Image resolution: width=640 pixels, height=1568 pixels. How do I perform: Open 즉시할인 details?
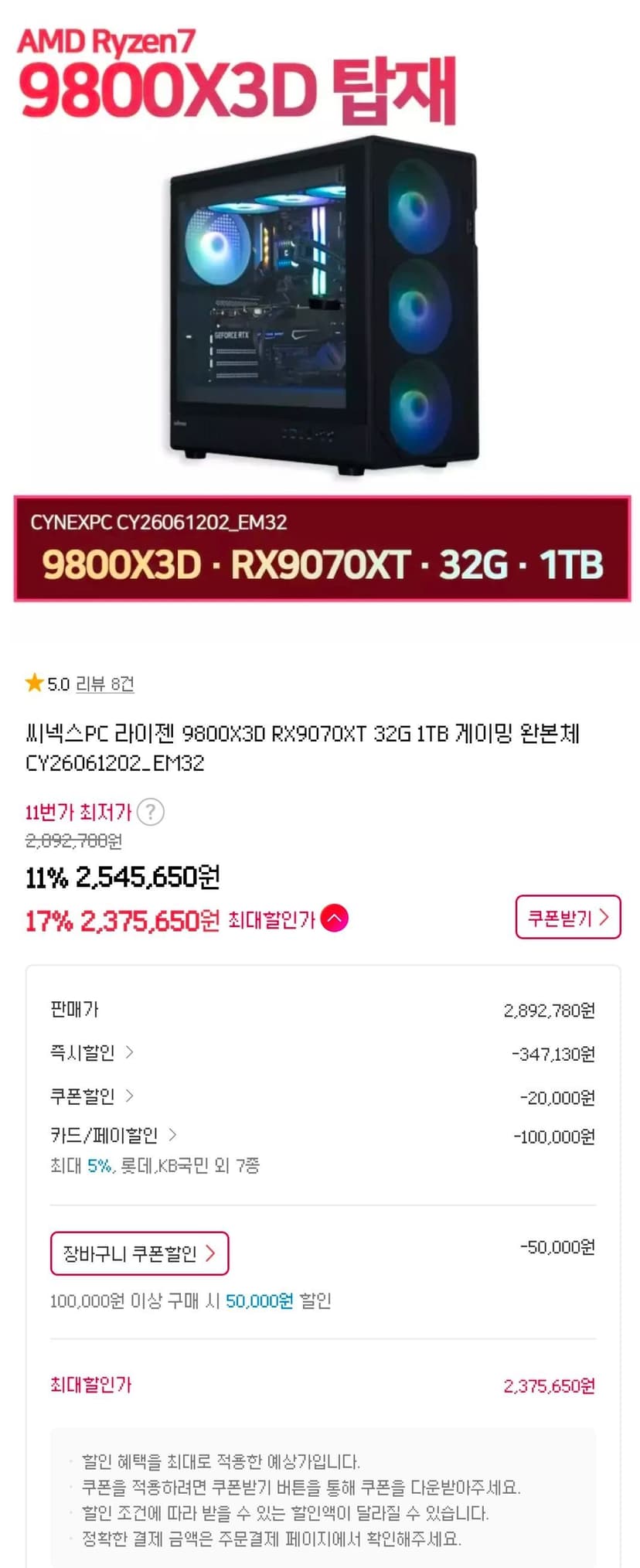click(x=92, y=1052)
